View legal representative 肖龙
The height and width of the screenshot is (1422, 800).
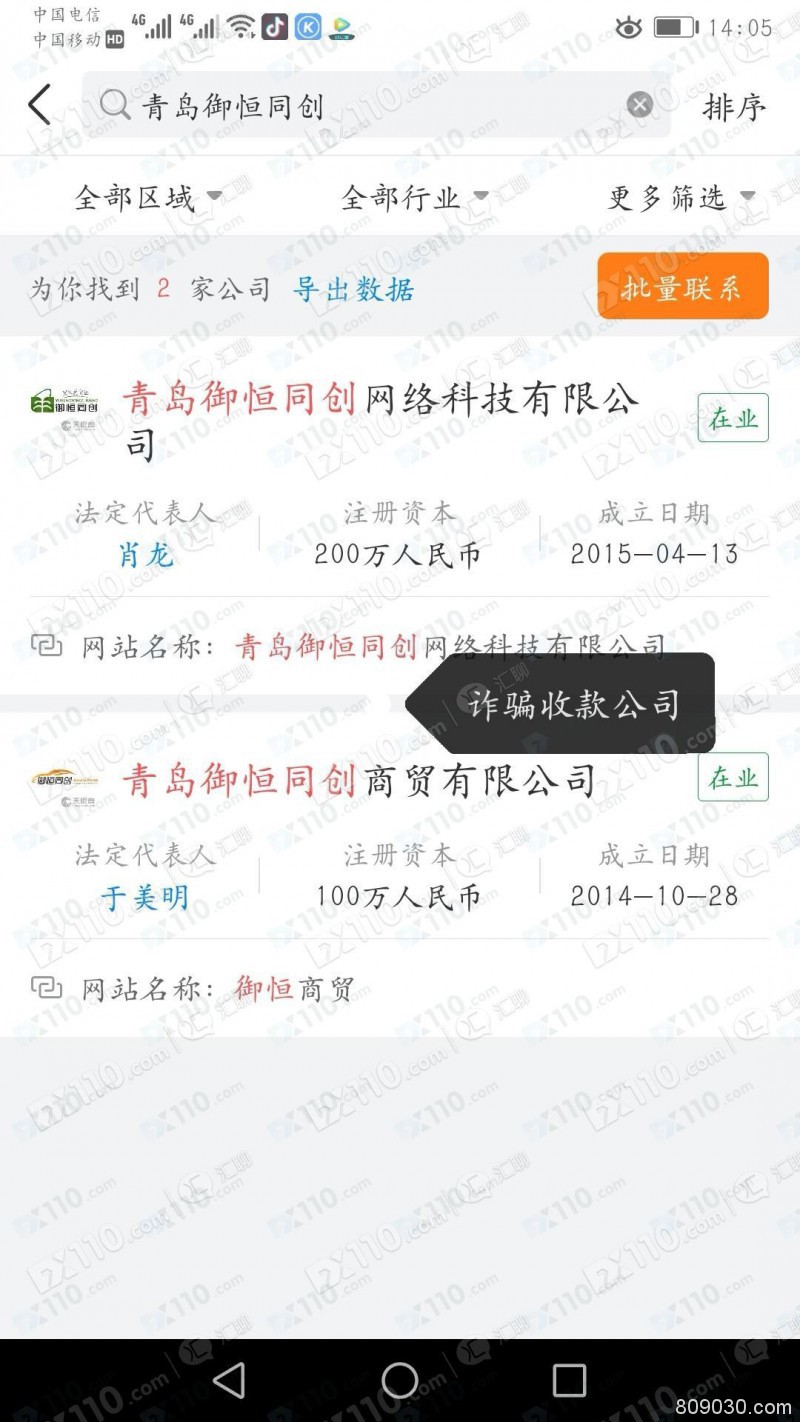[x=146, y=554]
